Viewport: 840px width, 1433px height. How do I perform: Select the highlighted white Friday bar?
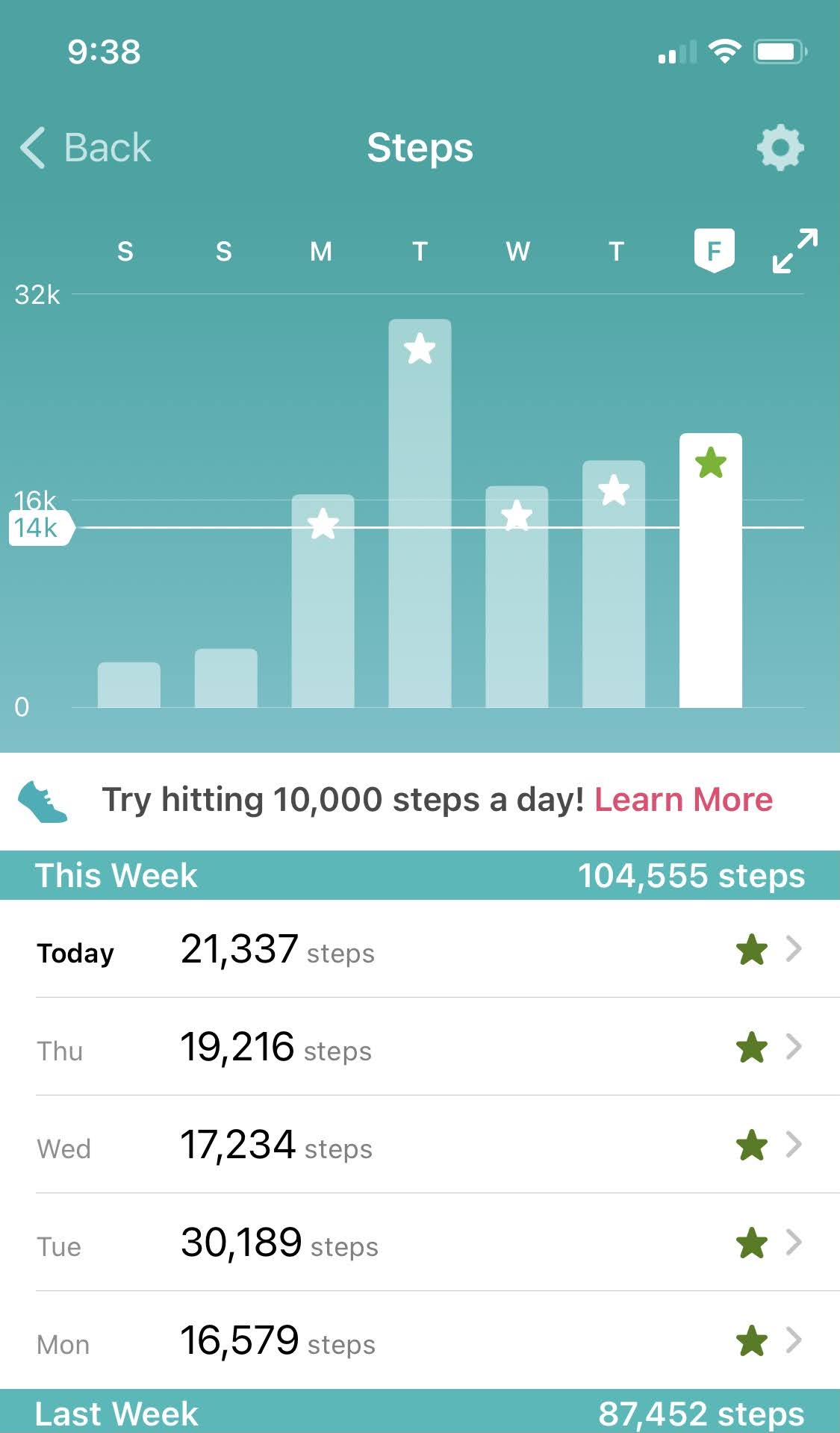point(711,571)
